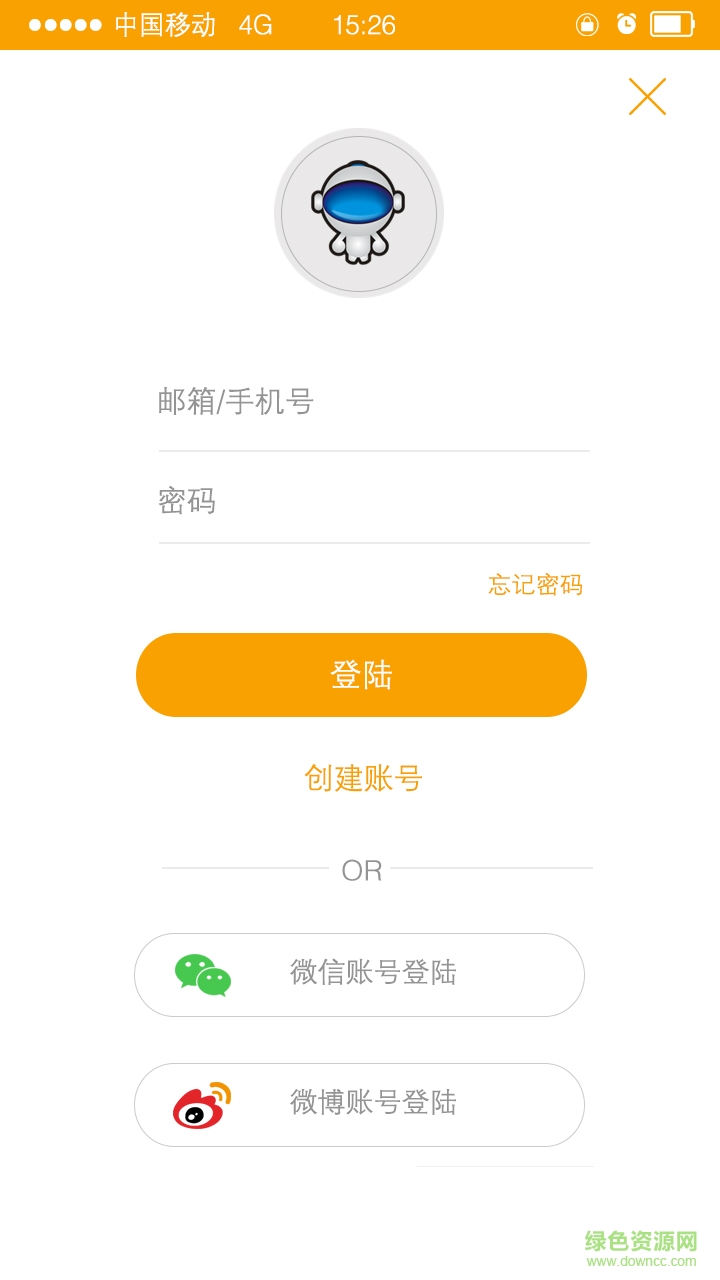The image size is (720, 1280).
Task: Click the alarm clock icon in status bar
Action: (x=626, y=25)
